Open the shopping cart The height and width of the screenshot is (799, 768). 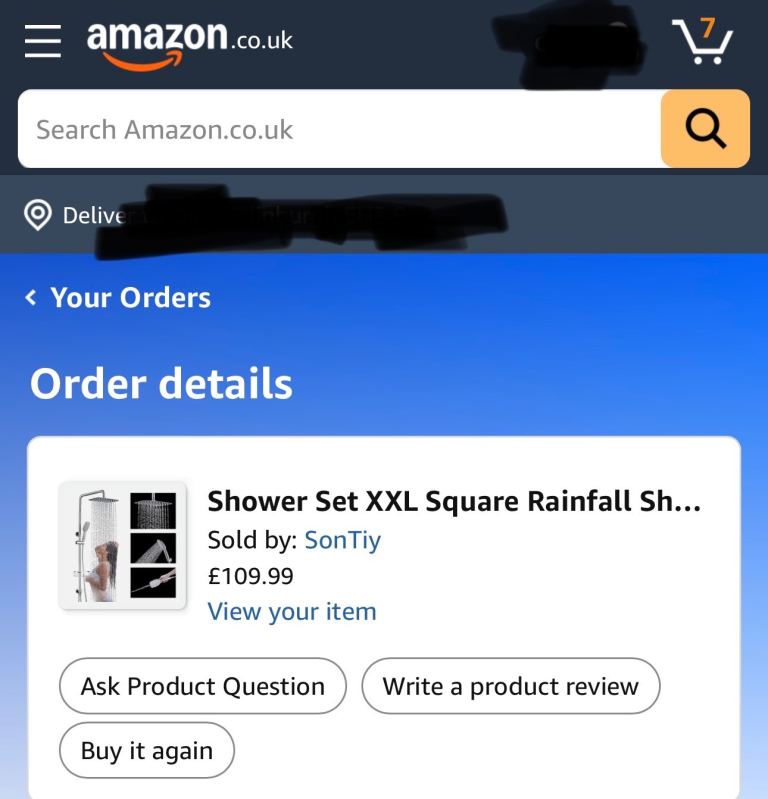click(x=702, y=41)
